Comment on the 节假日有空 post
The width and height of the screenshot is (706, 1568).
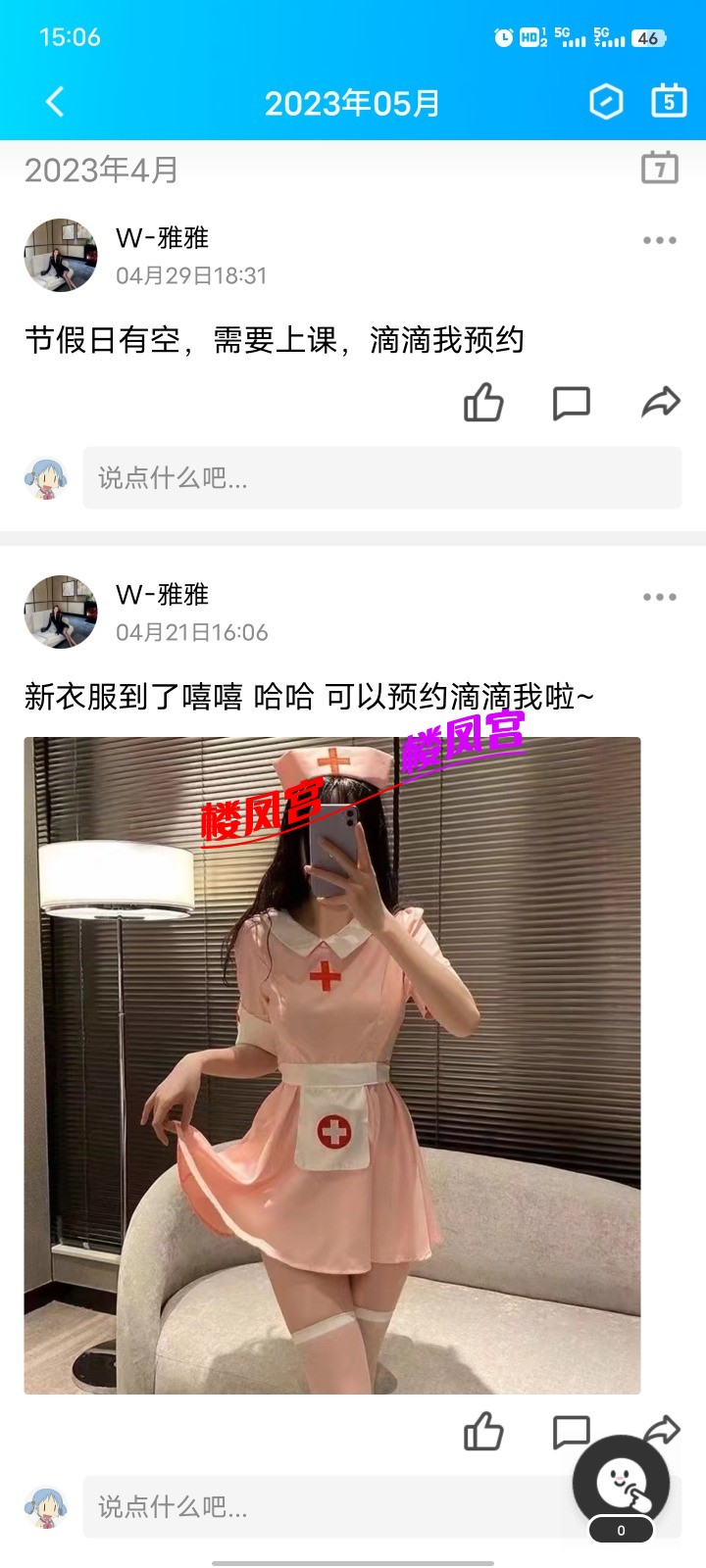tap(571, 403)
